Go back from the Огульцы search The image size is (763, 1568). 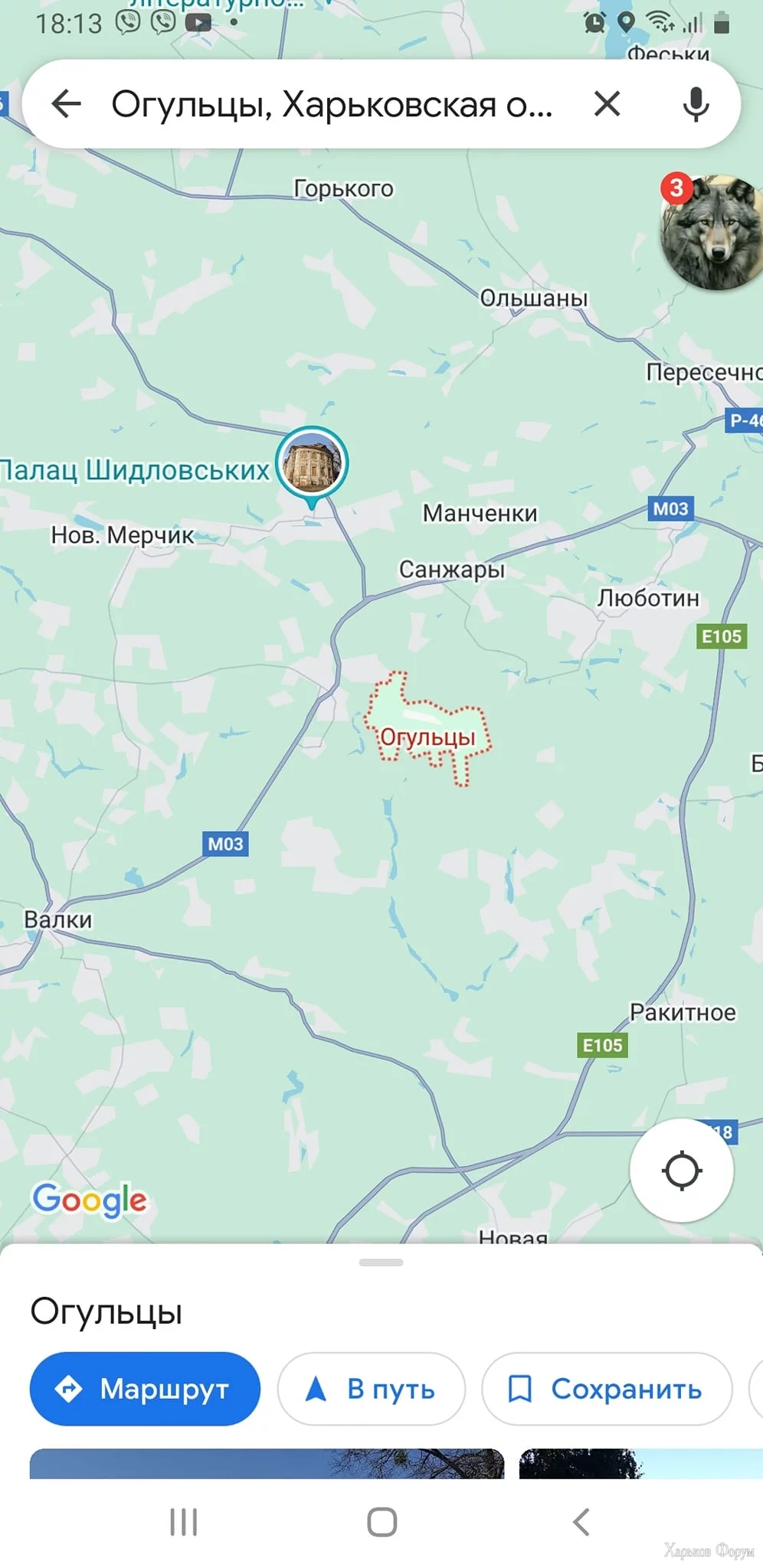click(66, 103)
